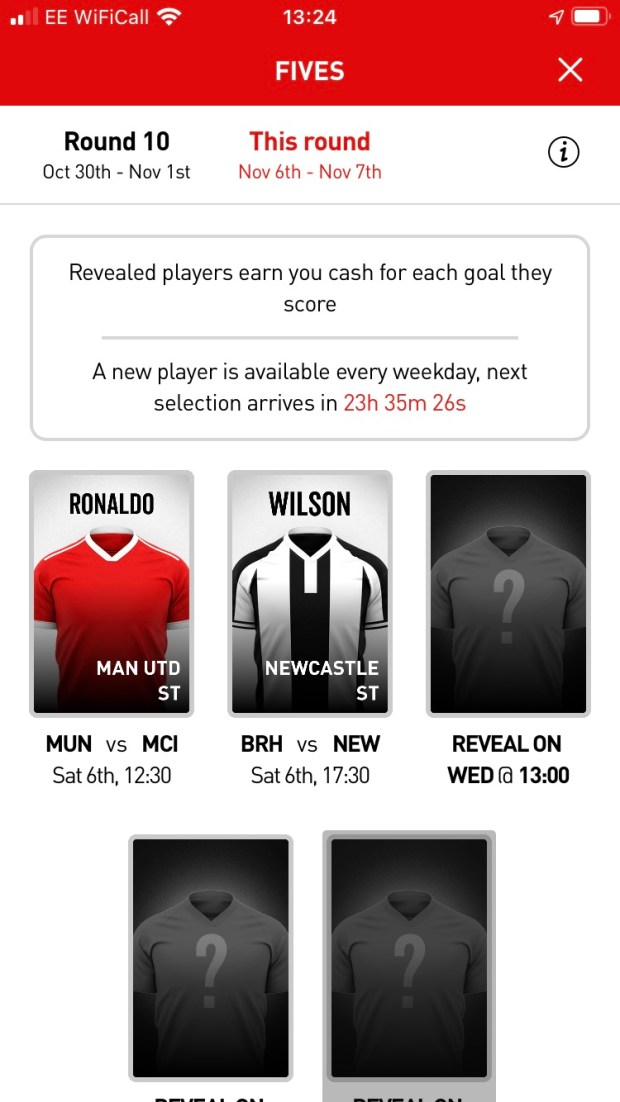Screen dimensions: 620x1102
Task: Open the Fives info icon
Action: pos(564,152)
